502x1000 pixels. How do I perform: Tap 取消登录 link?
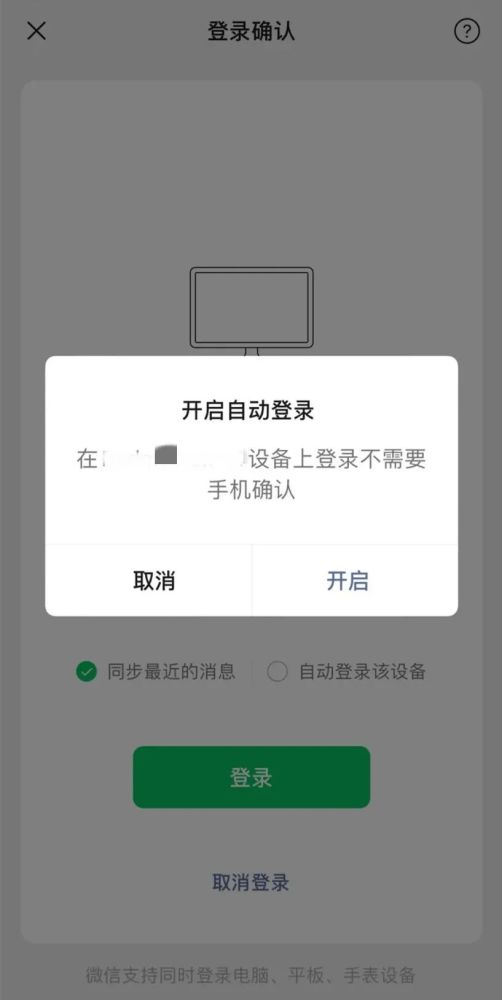coord(251,883)
